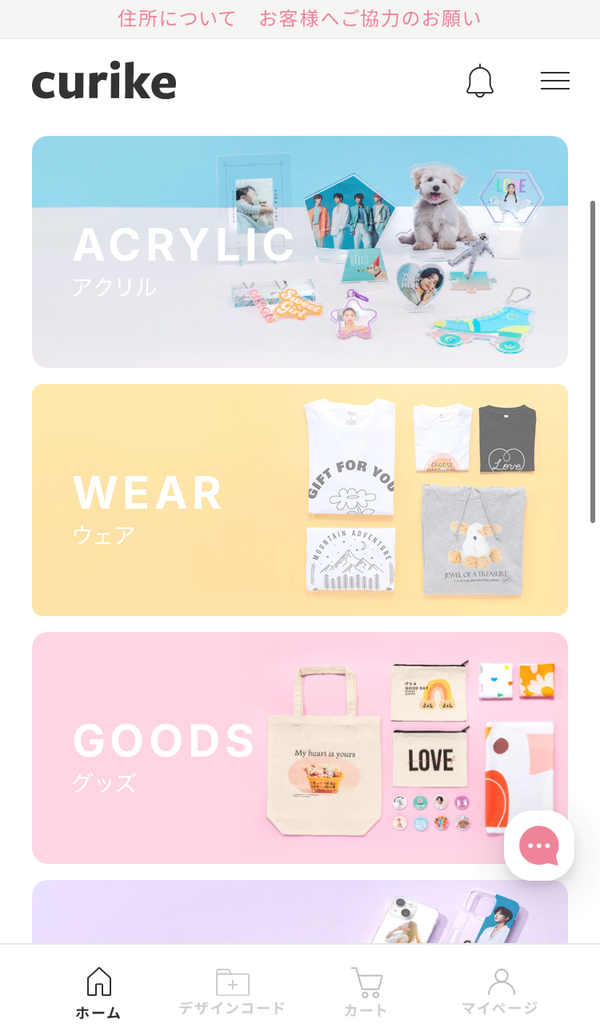Open the WEAR category card
This screenshot has height=1031, width=600.
(300, 500)
